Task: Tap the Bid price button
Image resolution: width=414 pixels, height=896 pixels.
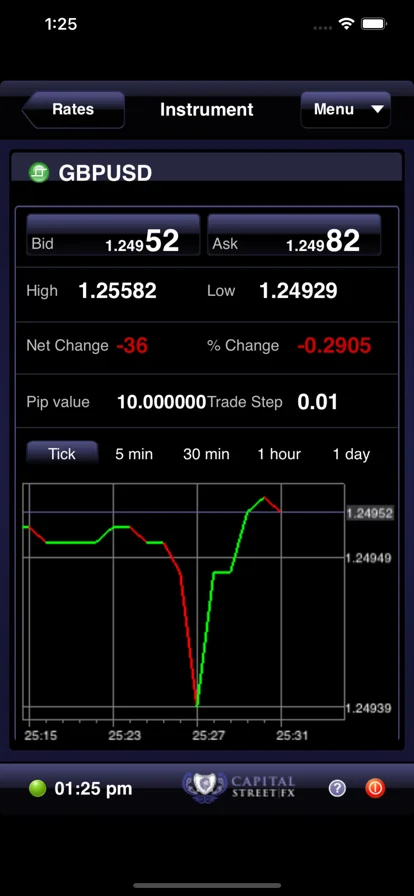Action: pos(113,235)
